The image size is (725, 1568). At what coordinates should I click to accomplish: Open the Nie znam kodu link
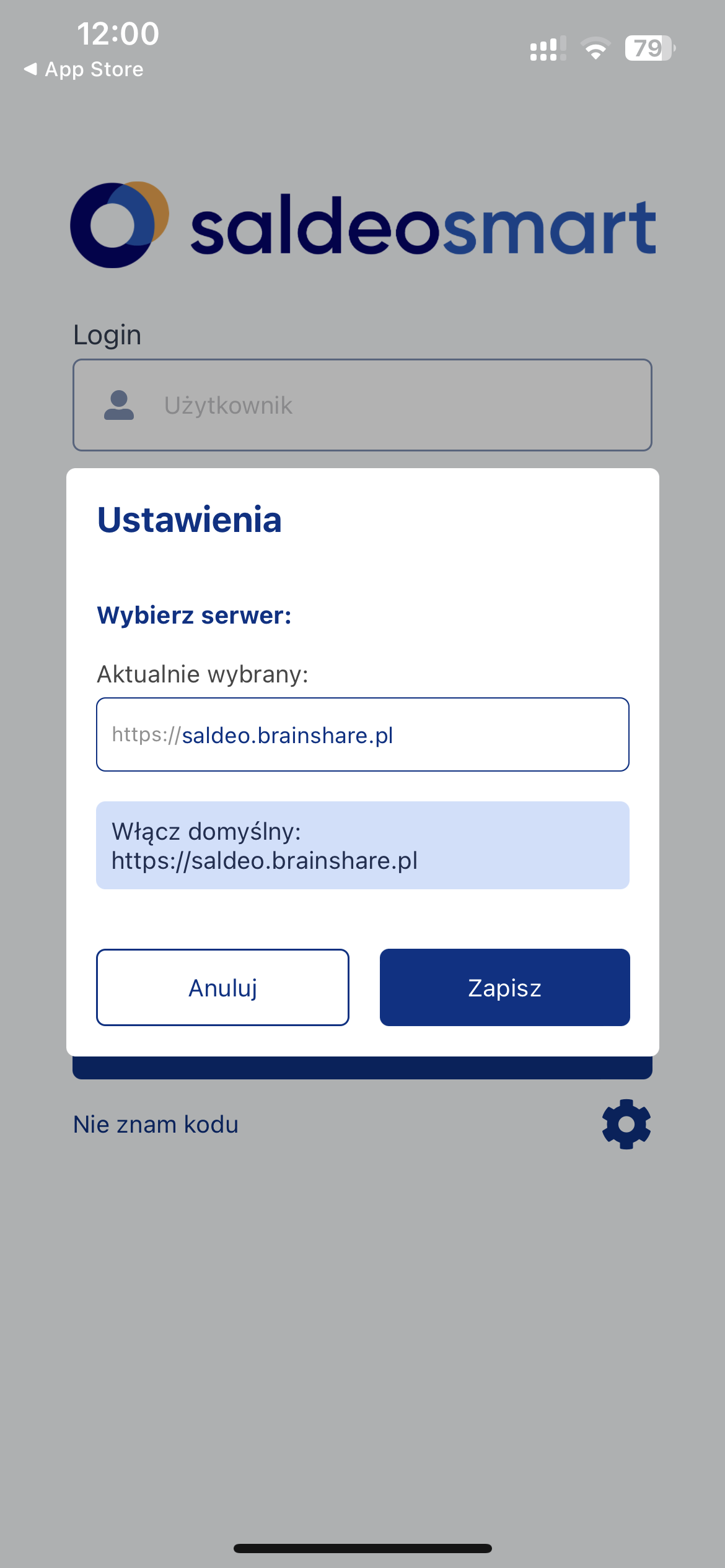(156, 1124)
